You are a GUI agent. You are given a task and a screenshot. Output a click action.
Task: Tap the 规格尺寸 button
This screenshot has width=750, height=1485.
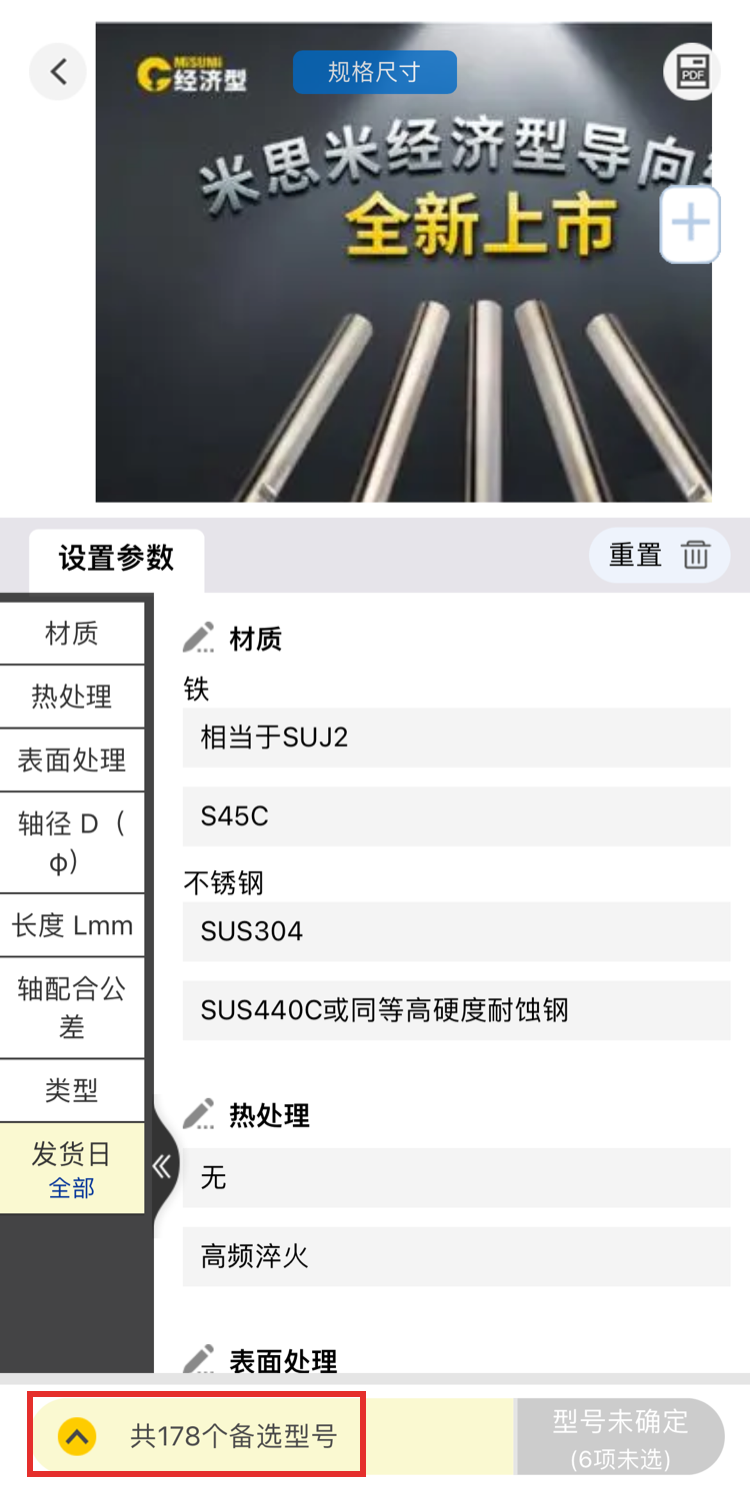pyautogui.click(x=374, y=72)
